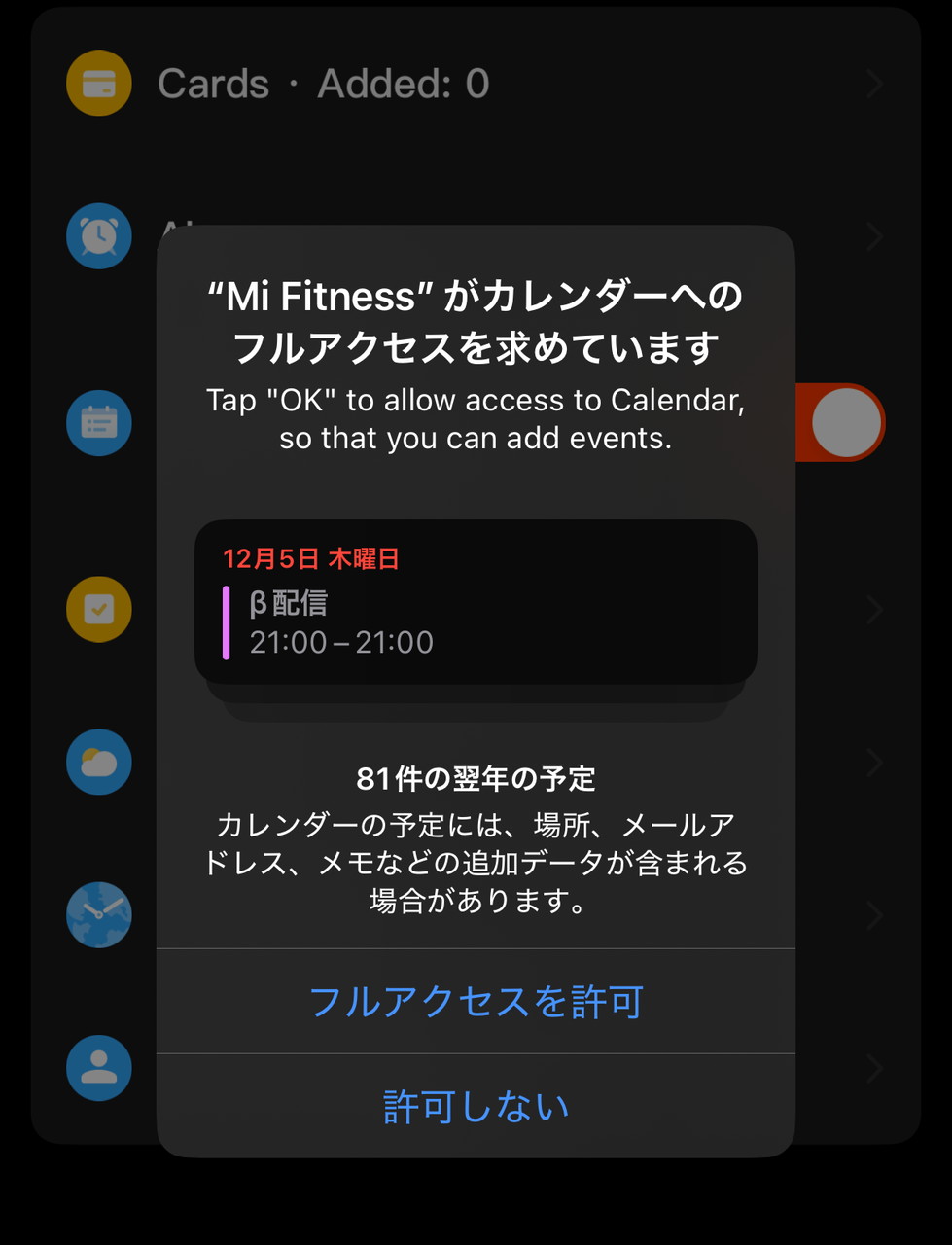Deny the calendar access request

point(476,1106)
